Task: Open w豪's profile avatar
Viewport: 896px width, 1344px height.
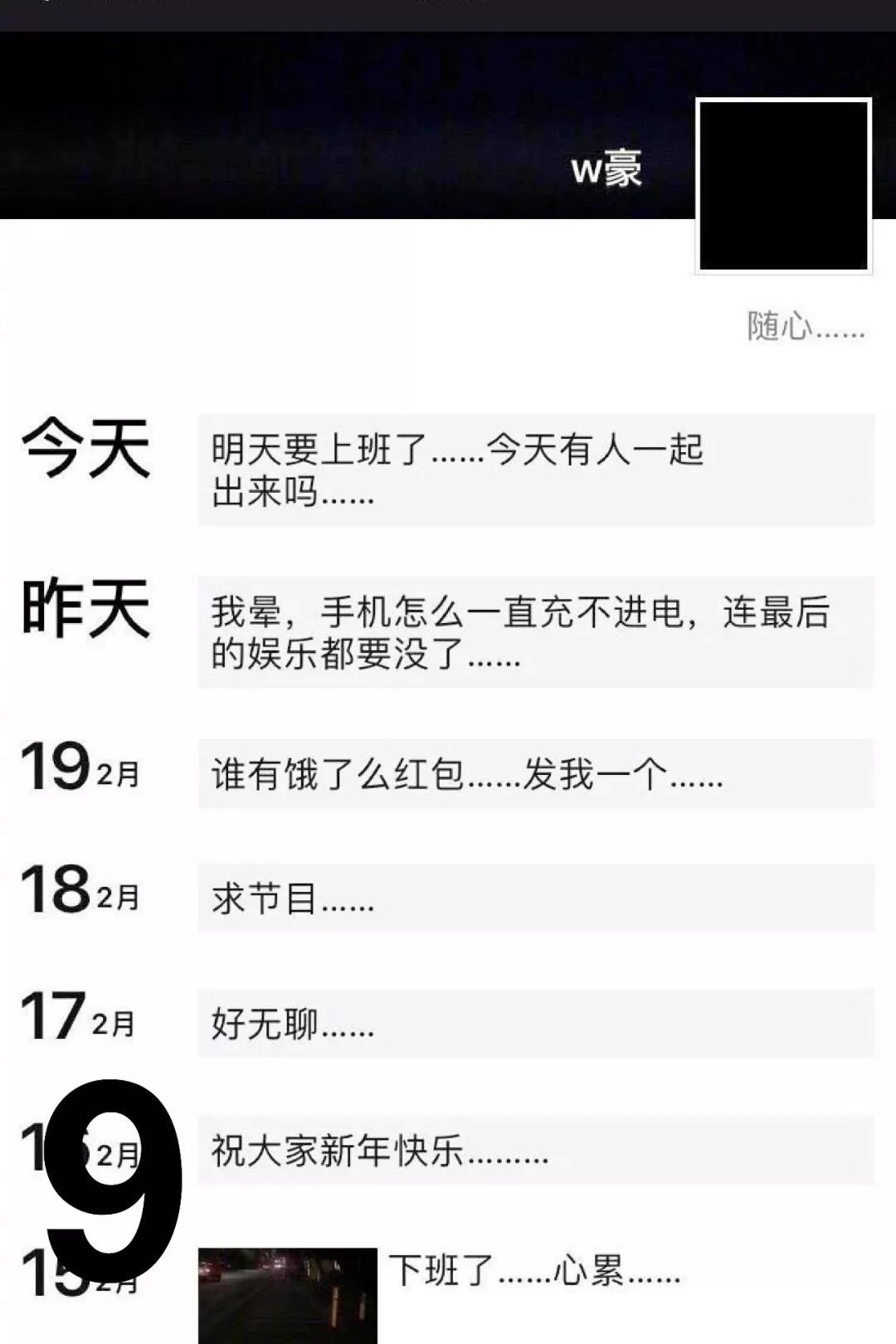Action: (783, 186)
